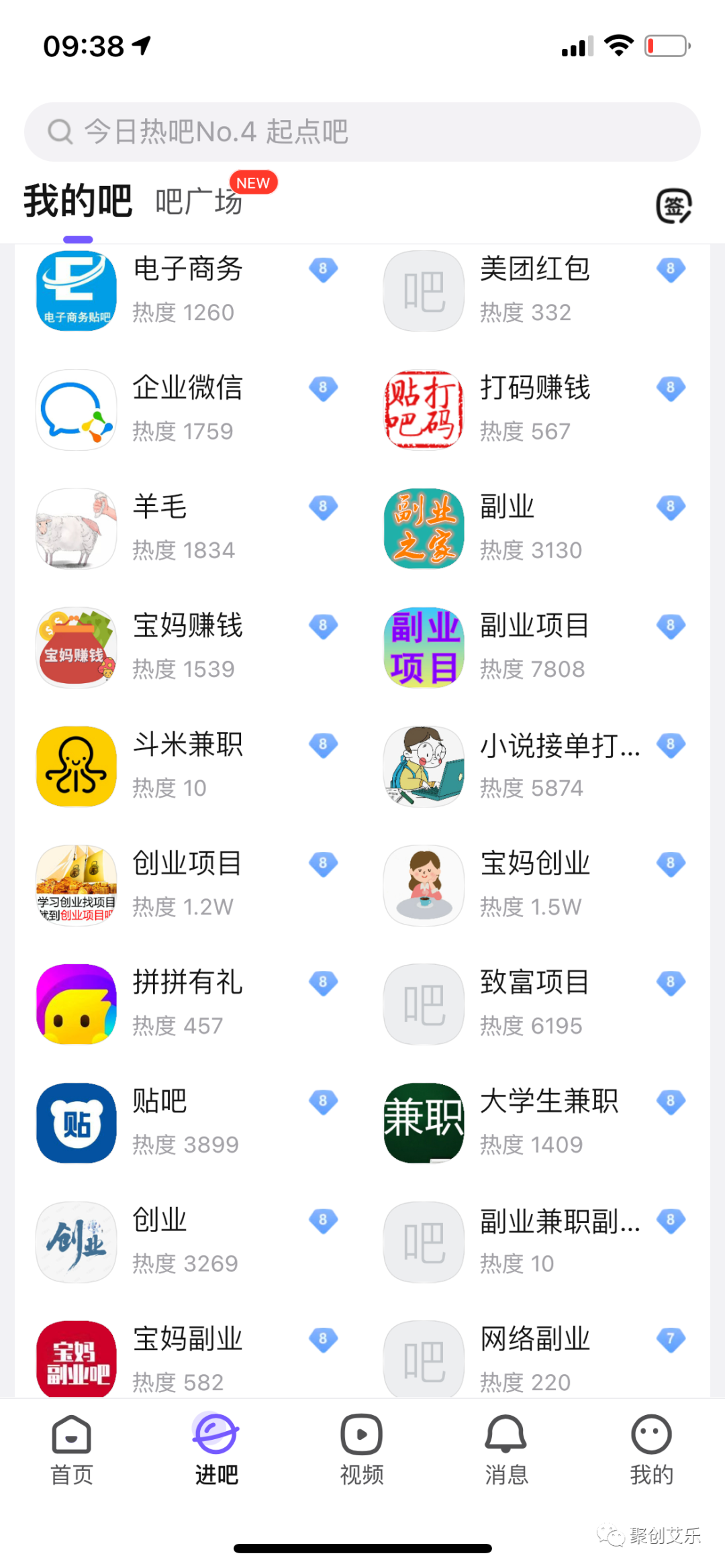725x1568 pixels.
Task: Tap the 拼拼有礼 forum icon
Action: click(76, 1003)
